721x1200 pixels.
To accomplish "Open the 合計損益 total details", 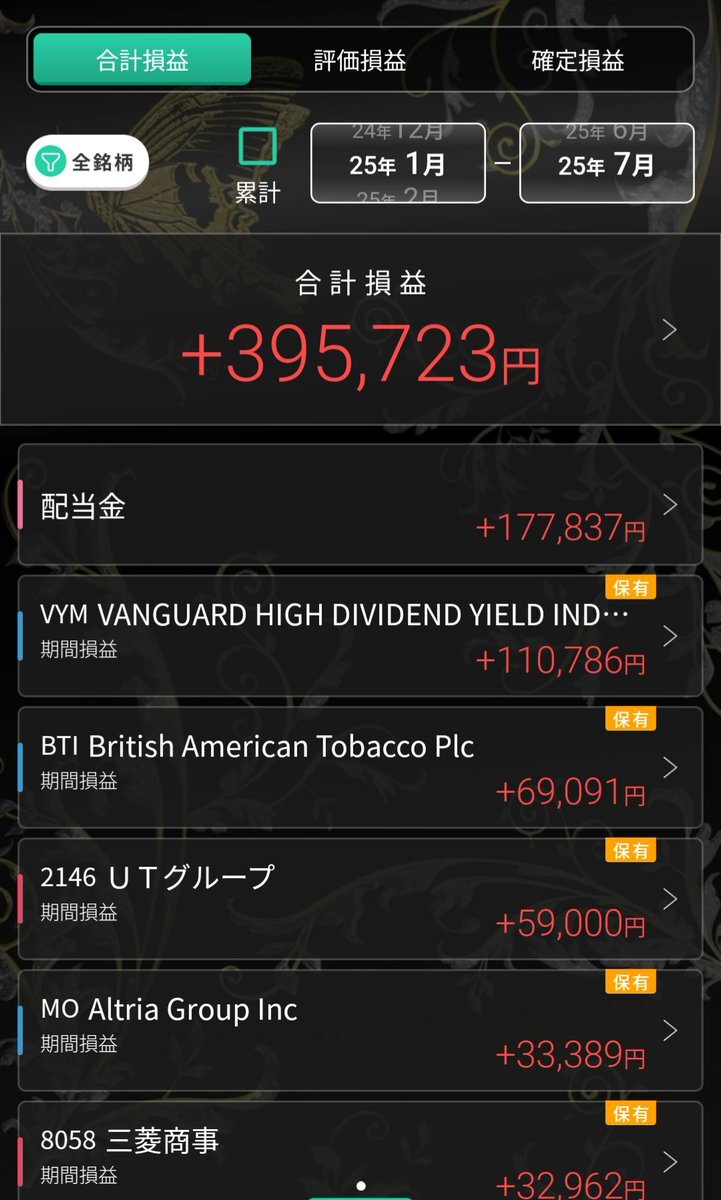I will (360, 330).
